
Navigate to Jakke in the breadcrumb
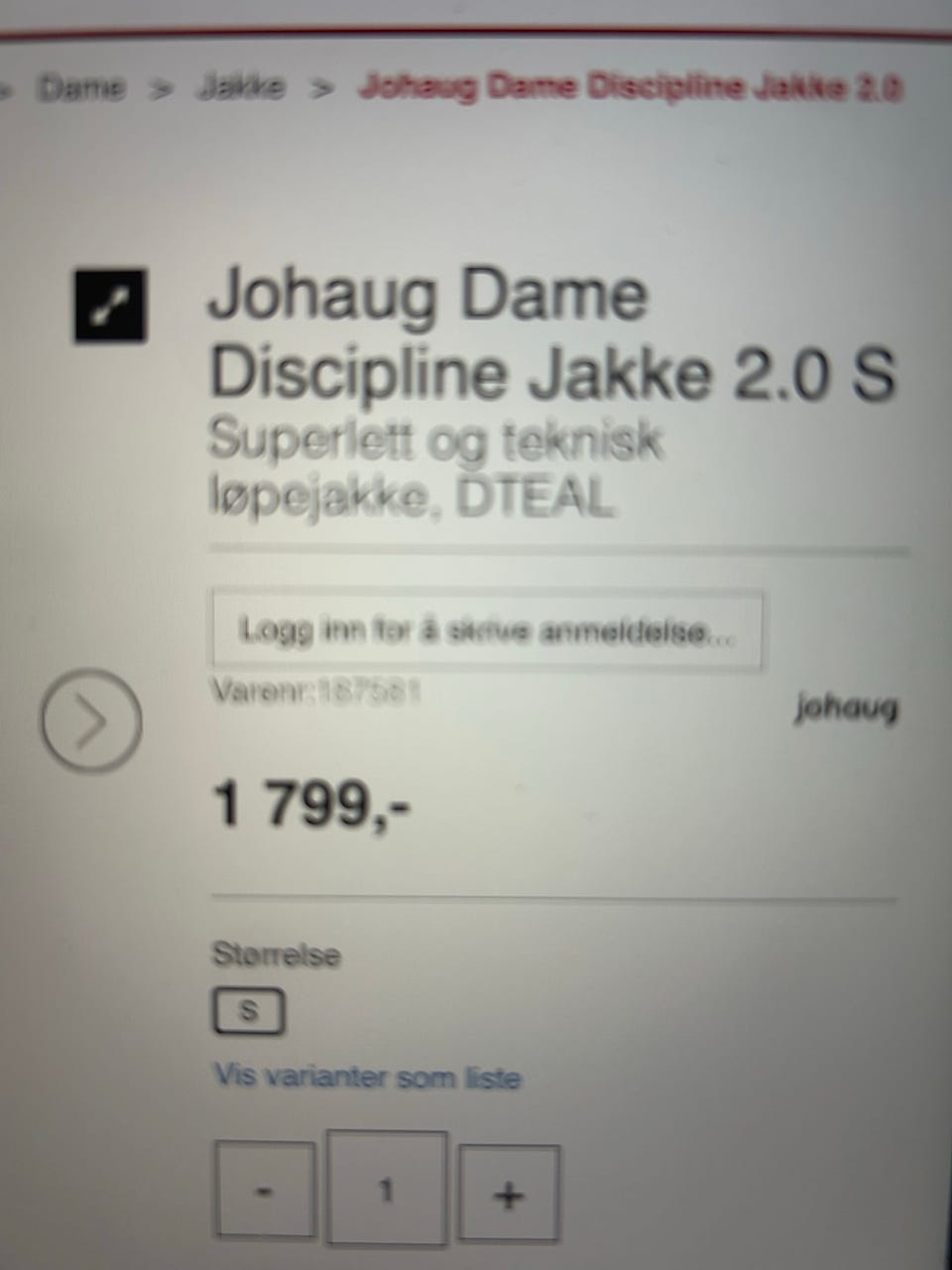(243, 87)
